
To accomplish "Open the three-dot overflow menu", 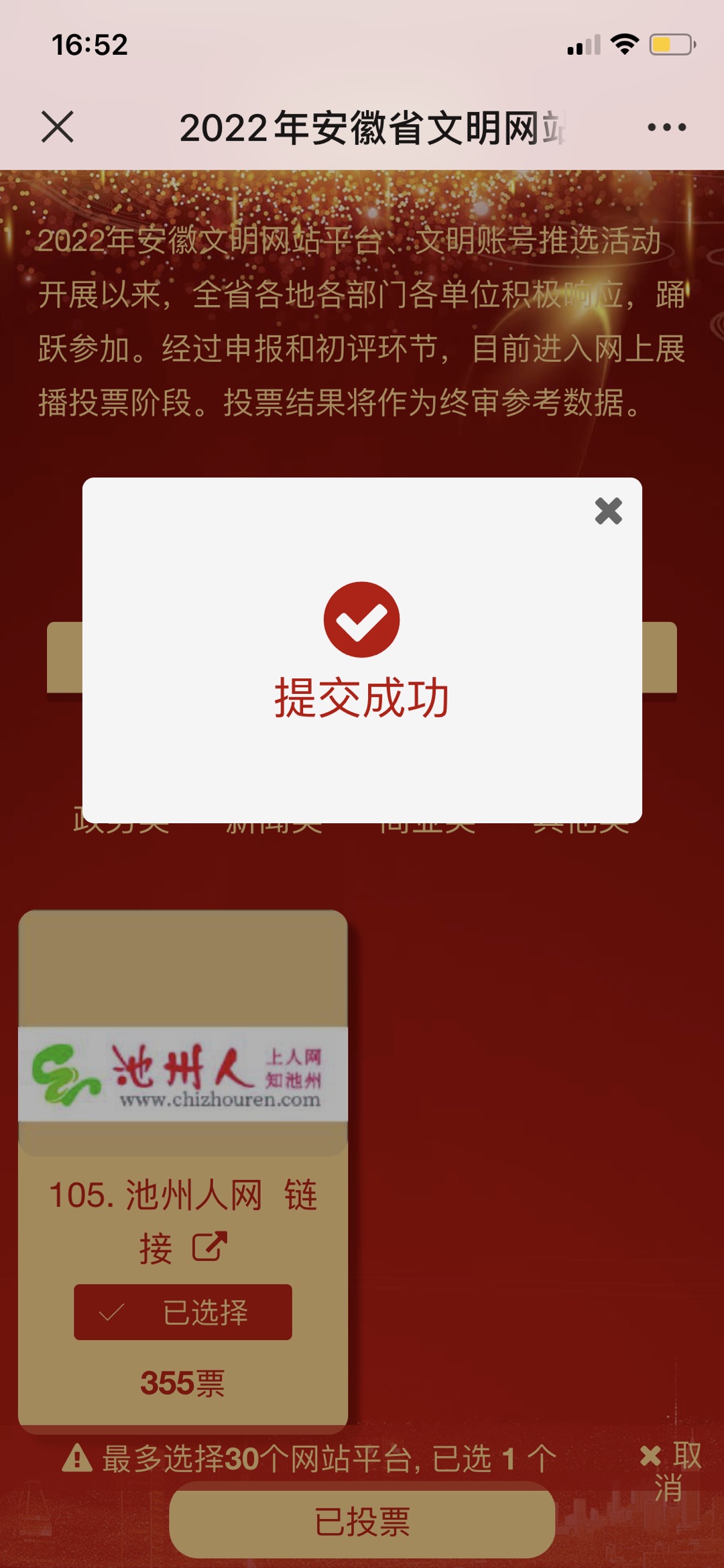I will click(x=666, y=127).
